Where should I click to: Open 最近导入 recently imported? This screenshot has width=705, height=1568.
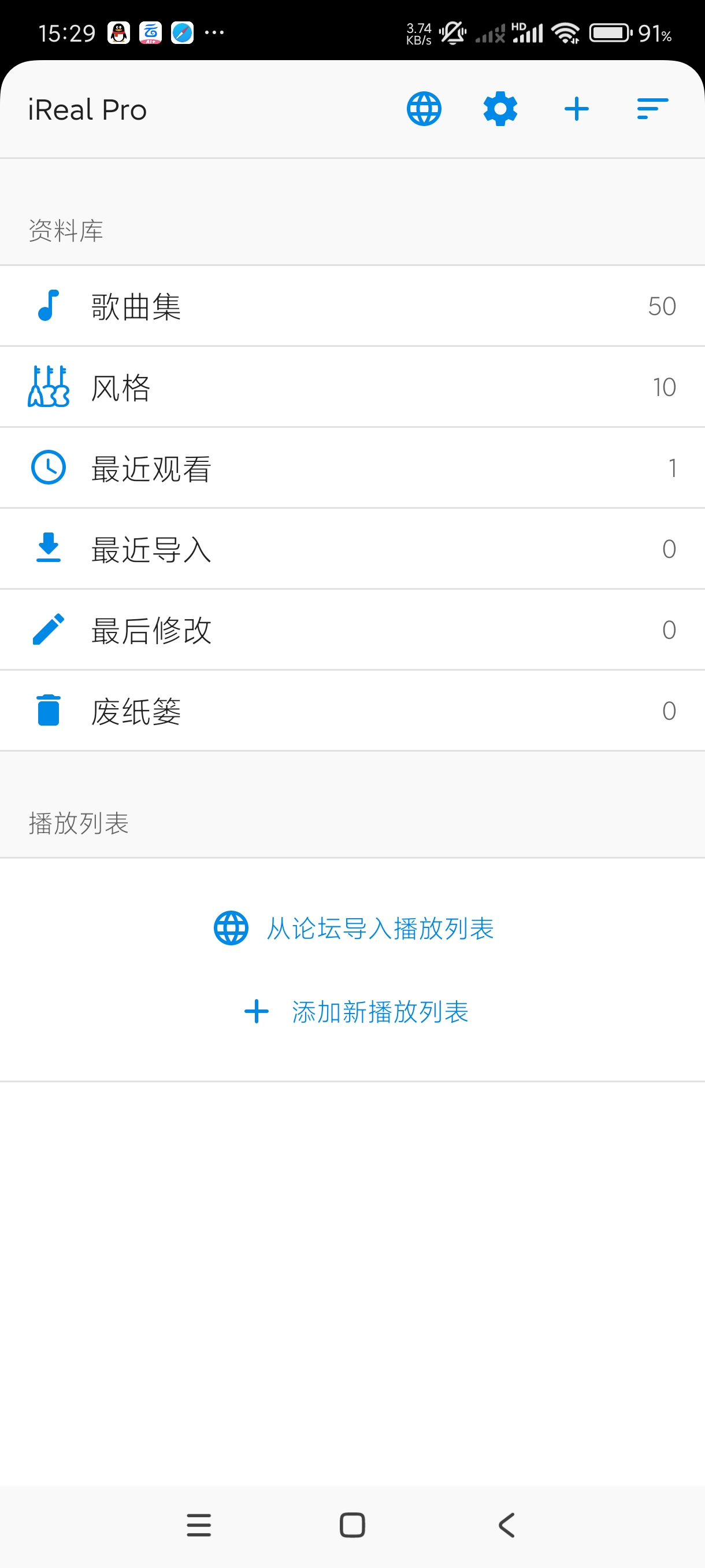352,549
